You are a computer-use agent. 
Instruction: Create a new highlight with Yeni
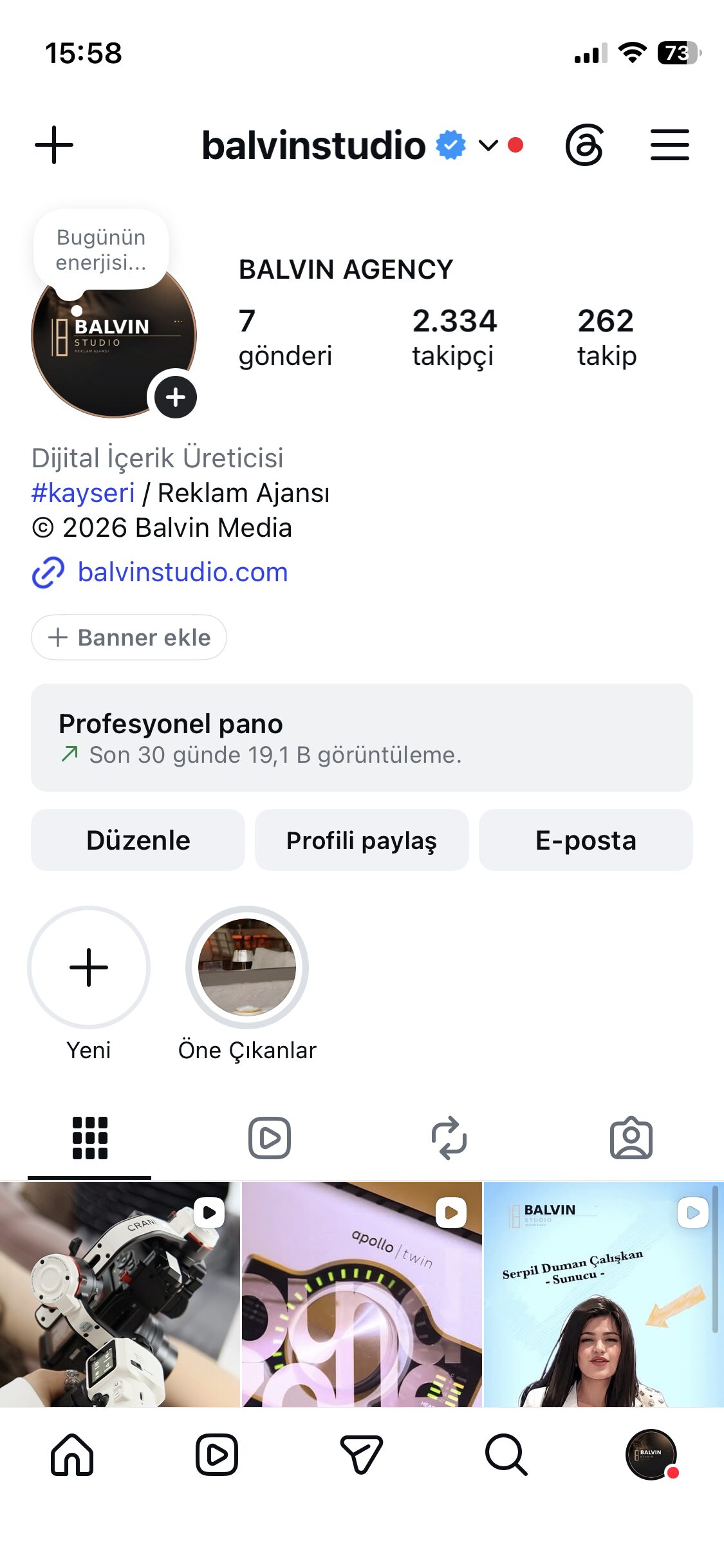coord(89,967)
